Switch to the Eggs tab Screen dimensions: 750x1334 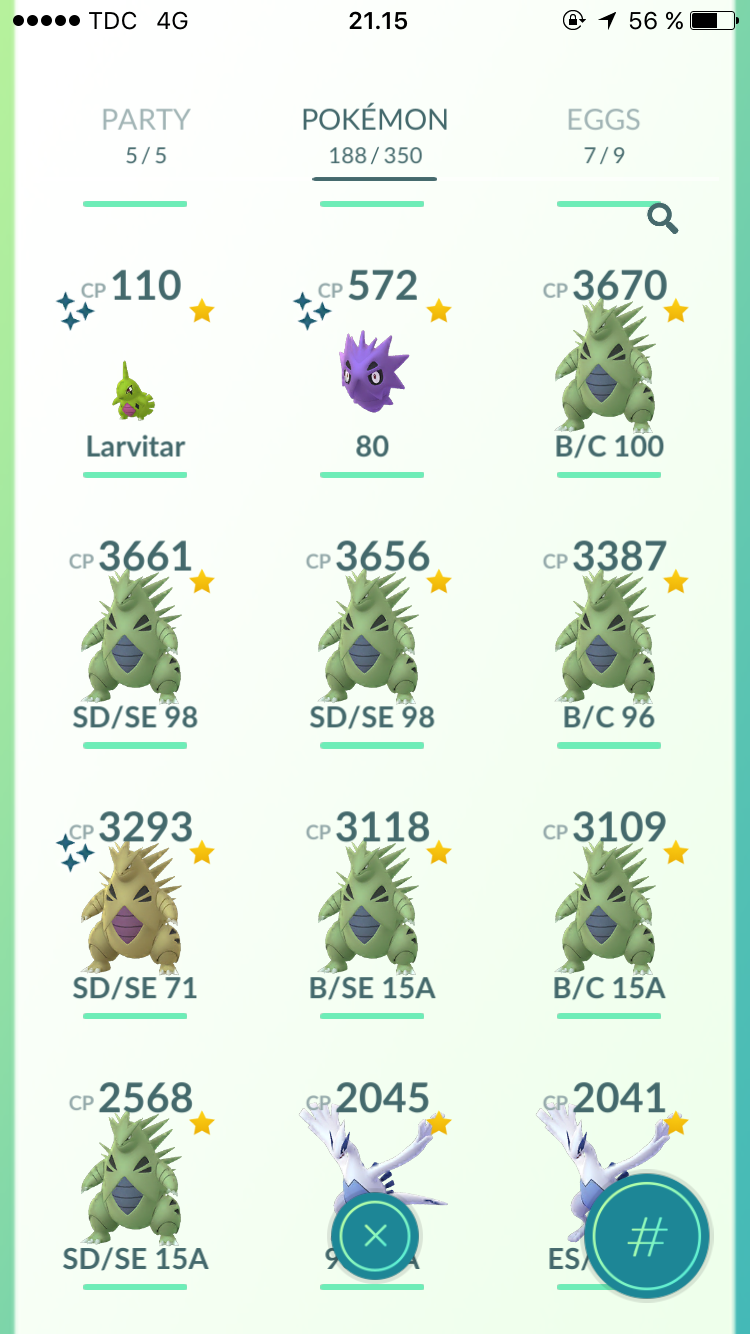[x=603, y=136]
